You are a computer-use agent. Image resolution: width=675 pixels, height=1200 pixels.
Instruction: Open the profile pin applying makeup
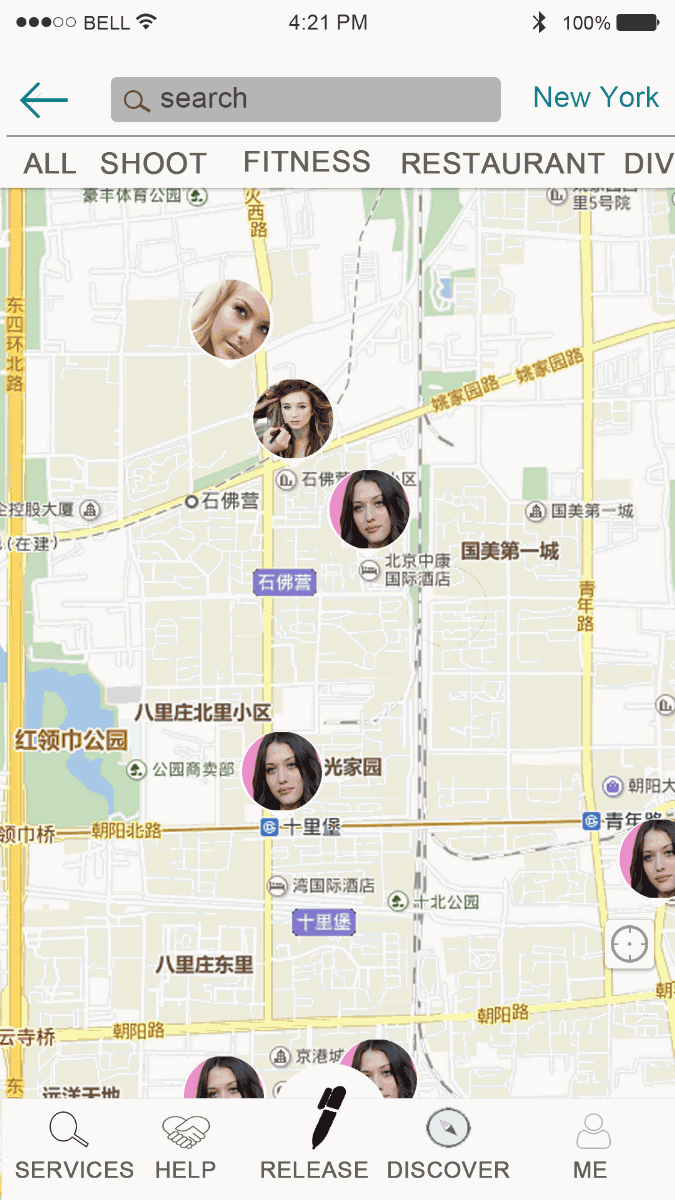coord(292,419)
